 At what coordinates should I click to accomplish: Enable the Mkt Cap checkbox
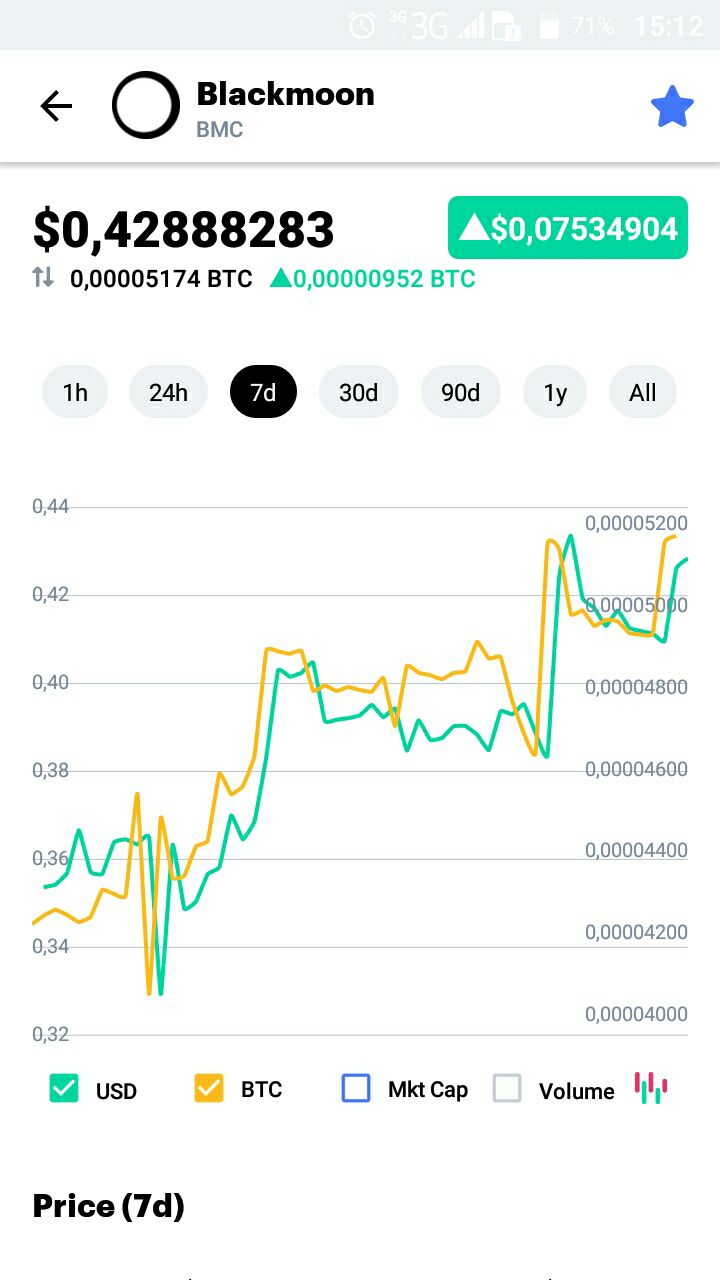[x=356, y=1088]
